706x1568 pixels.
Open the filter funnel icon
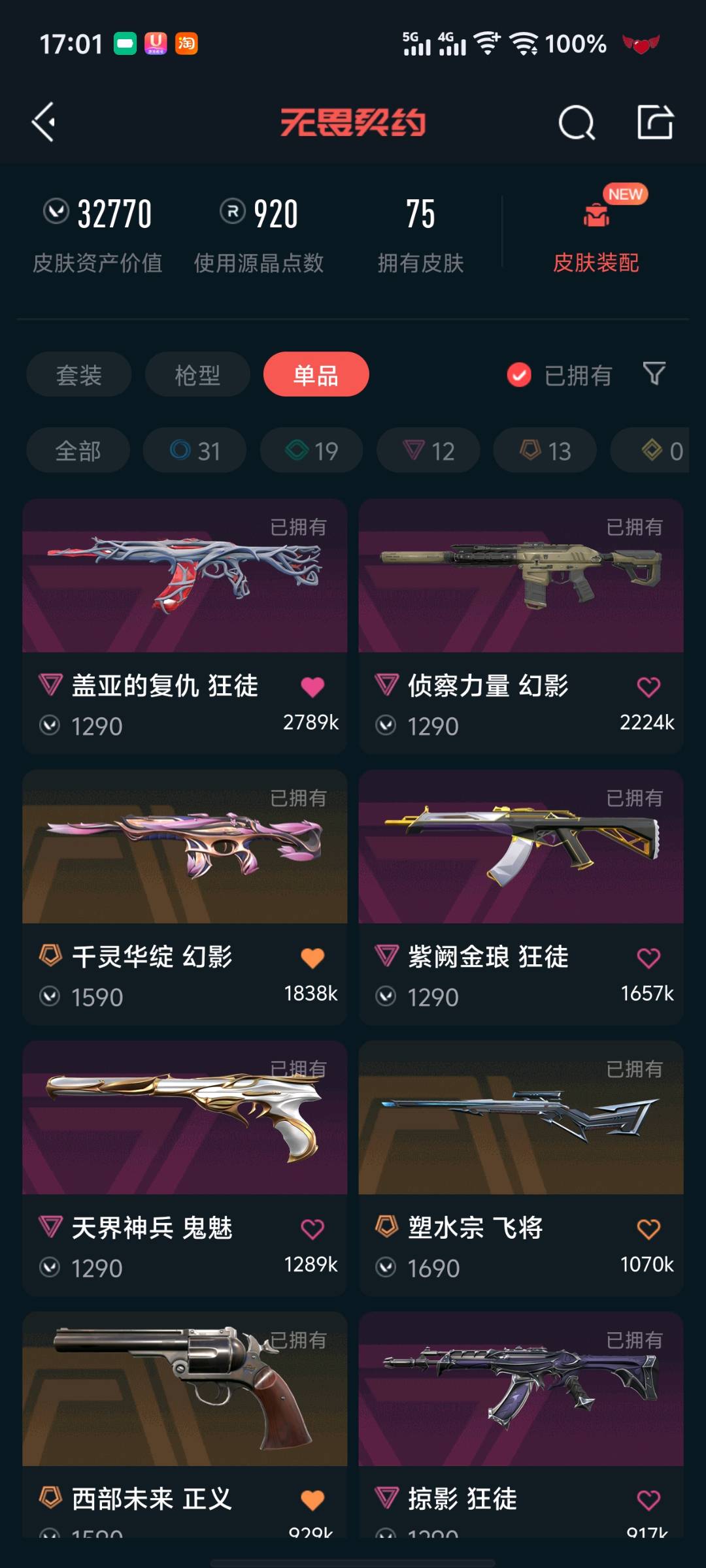654,374
